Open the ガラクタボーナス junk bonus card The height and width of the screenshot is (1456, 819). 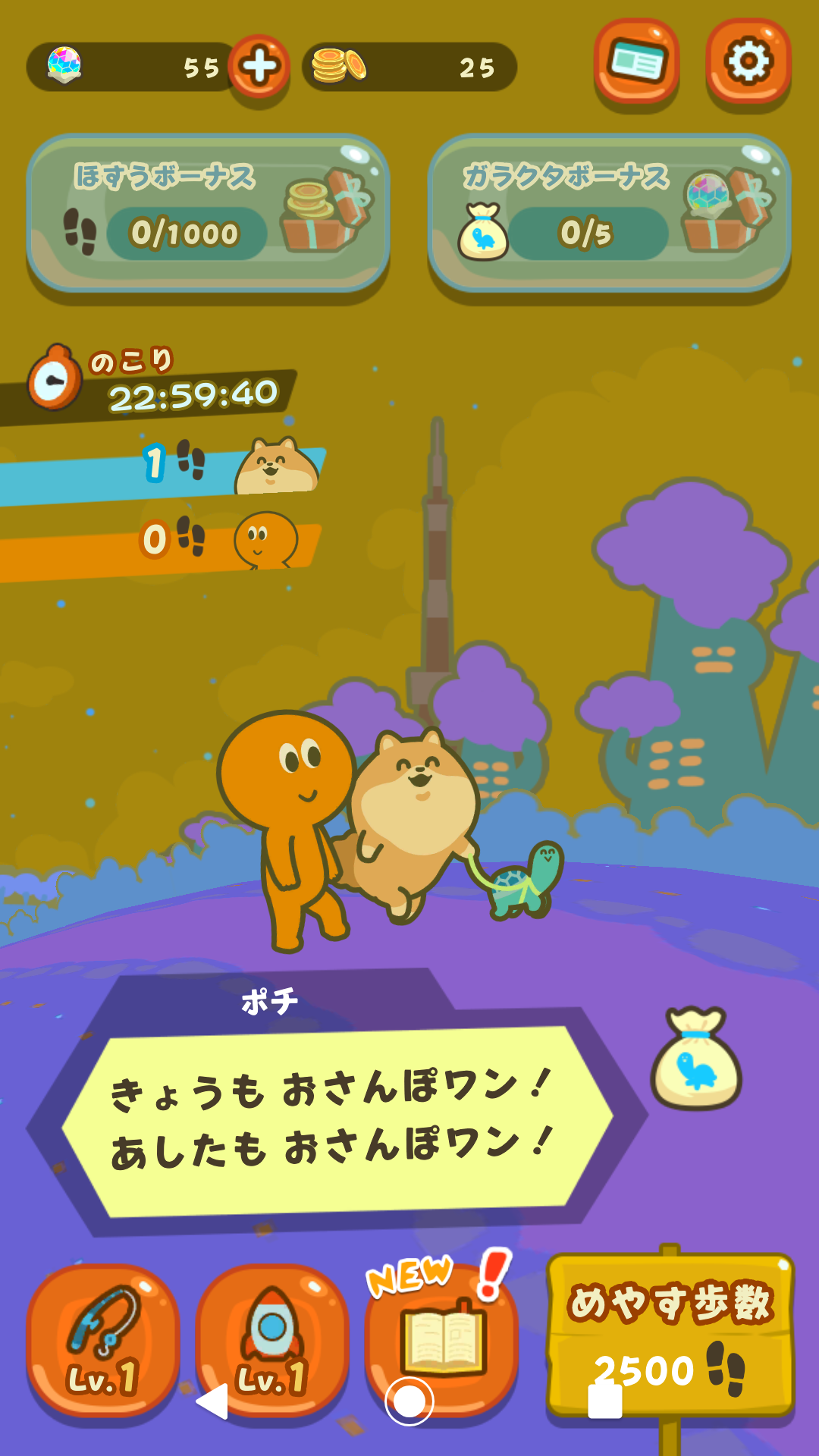point(609,214)
